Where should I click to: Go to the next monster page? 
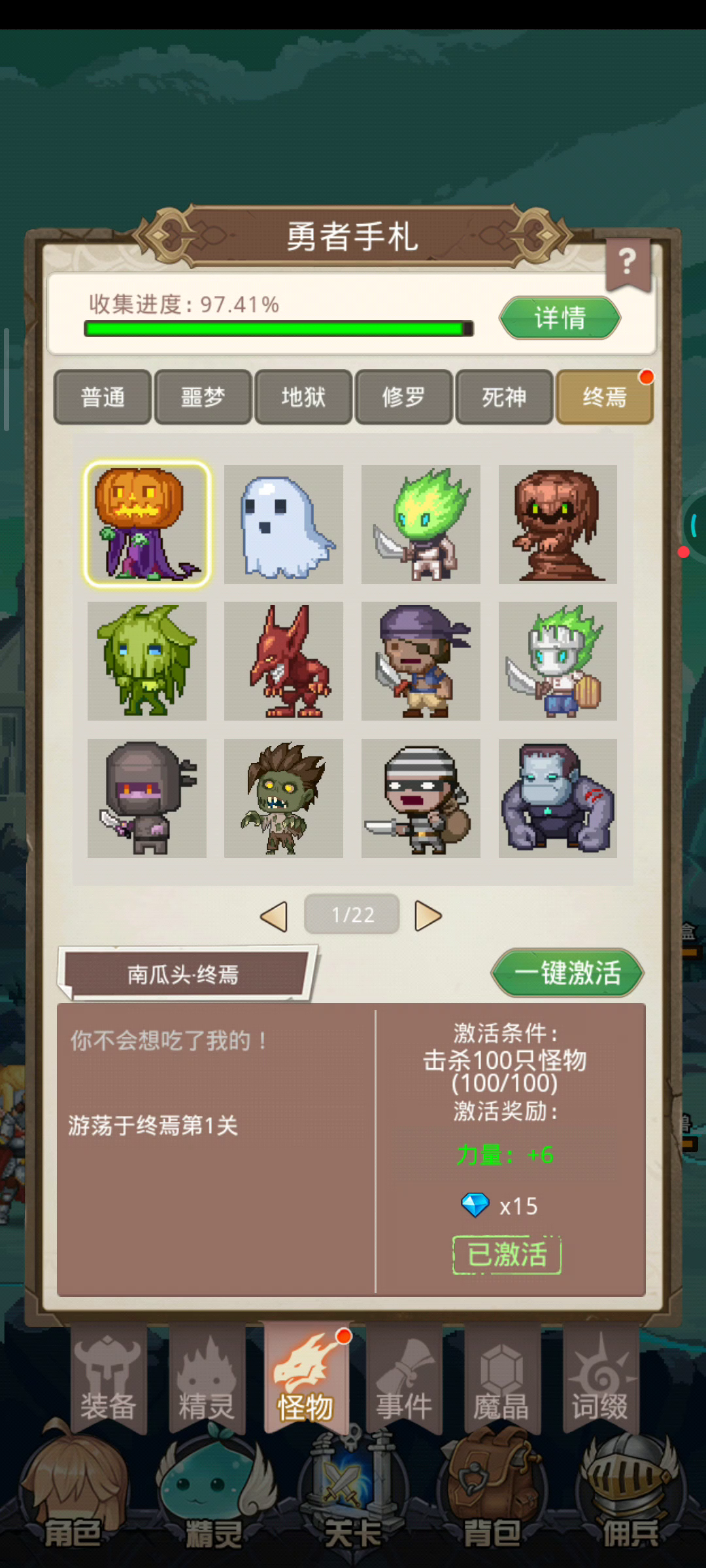(429, 916)
